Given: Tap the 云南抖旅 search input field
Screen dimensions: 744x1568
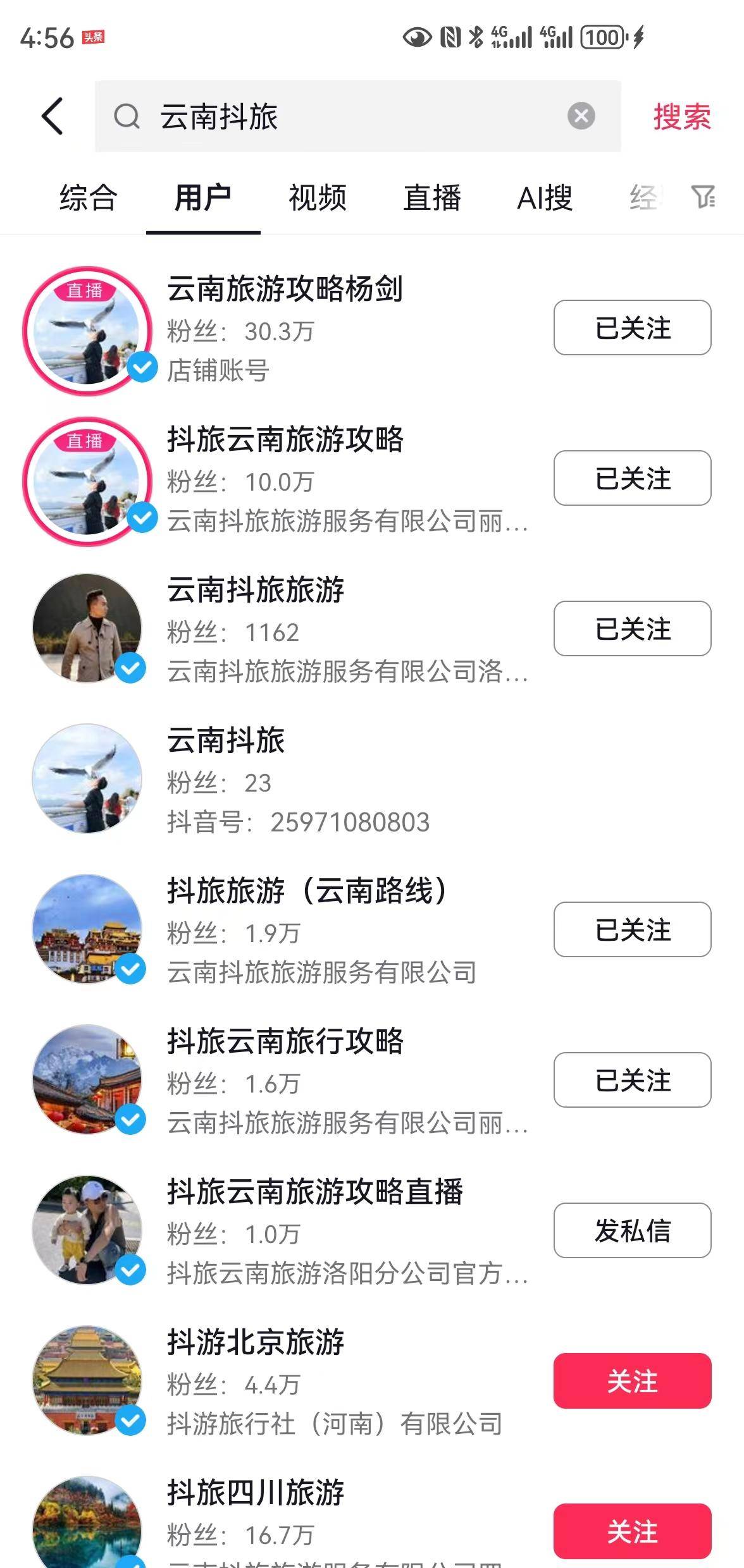Looking at the screenshot, I should 354,116.
